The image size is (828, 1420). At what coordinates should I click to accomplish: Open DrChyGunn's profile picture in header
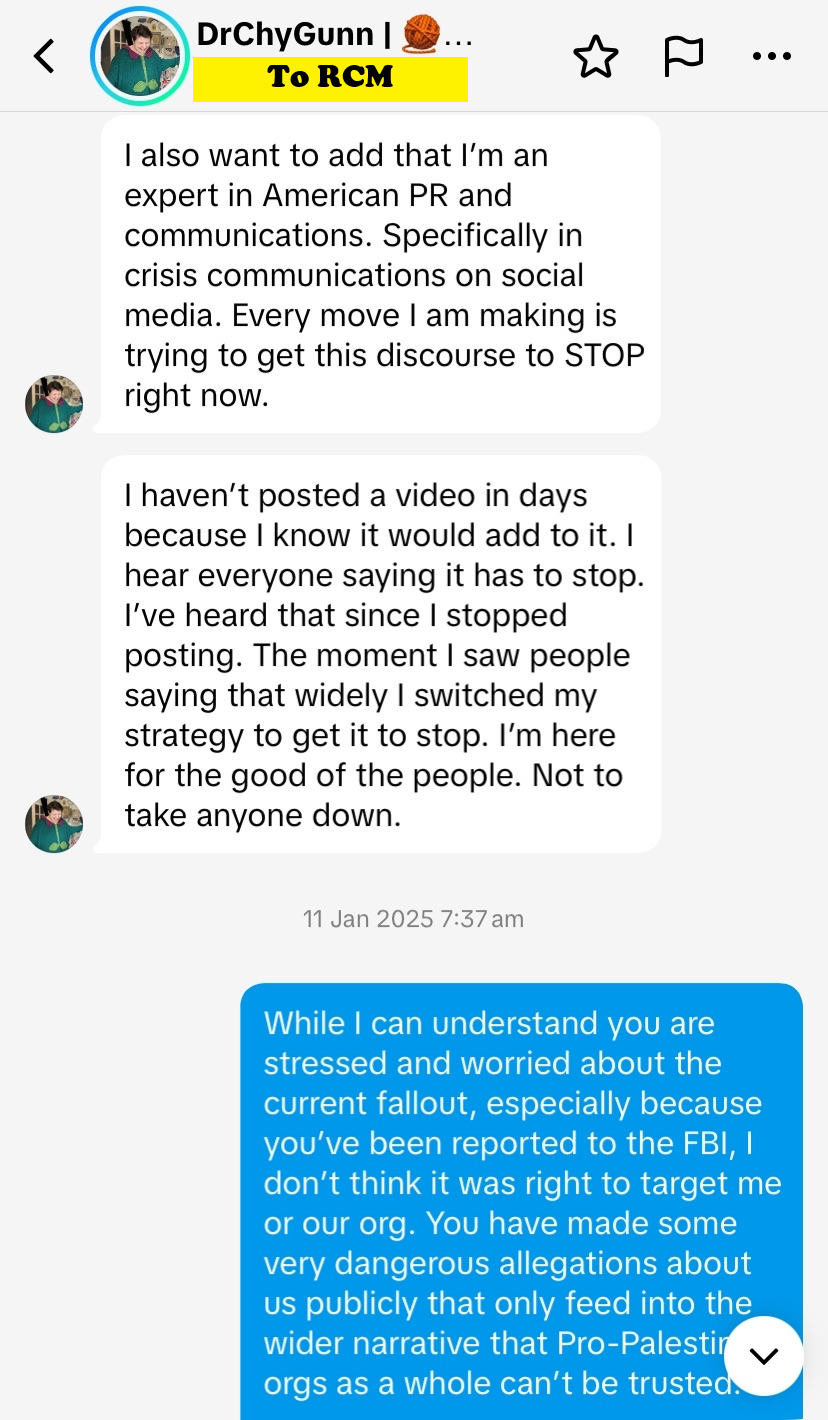[139, 57]
